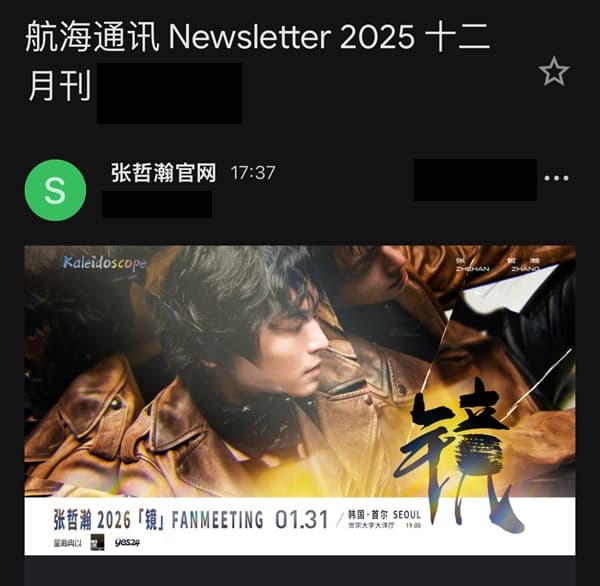The width and height of the screenshot is (600, 586).
Task: Open sender avatar for 张哲瀚官网
Action: 55,190
